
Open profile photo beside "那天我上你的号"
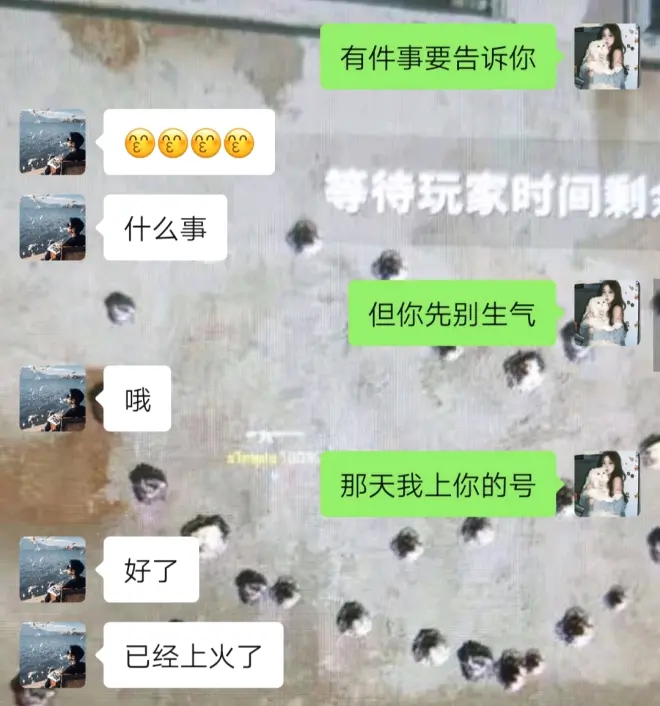(x=606, y=484)
